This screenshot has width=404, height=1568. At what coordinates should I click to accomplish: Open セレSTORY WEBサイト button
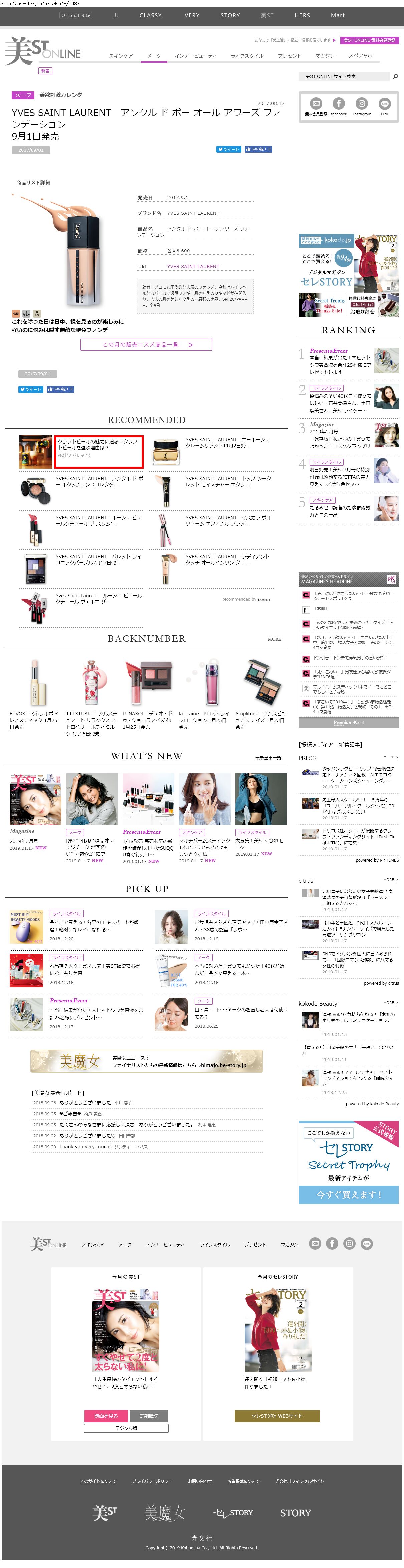277,1416
